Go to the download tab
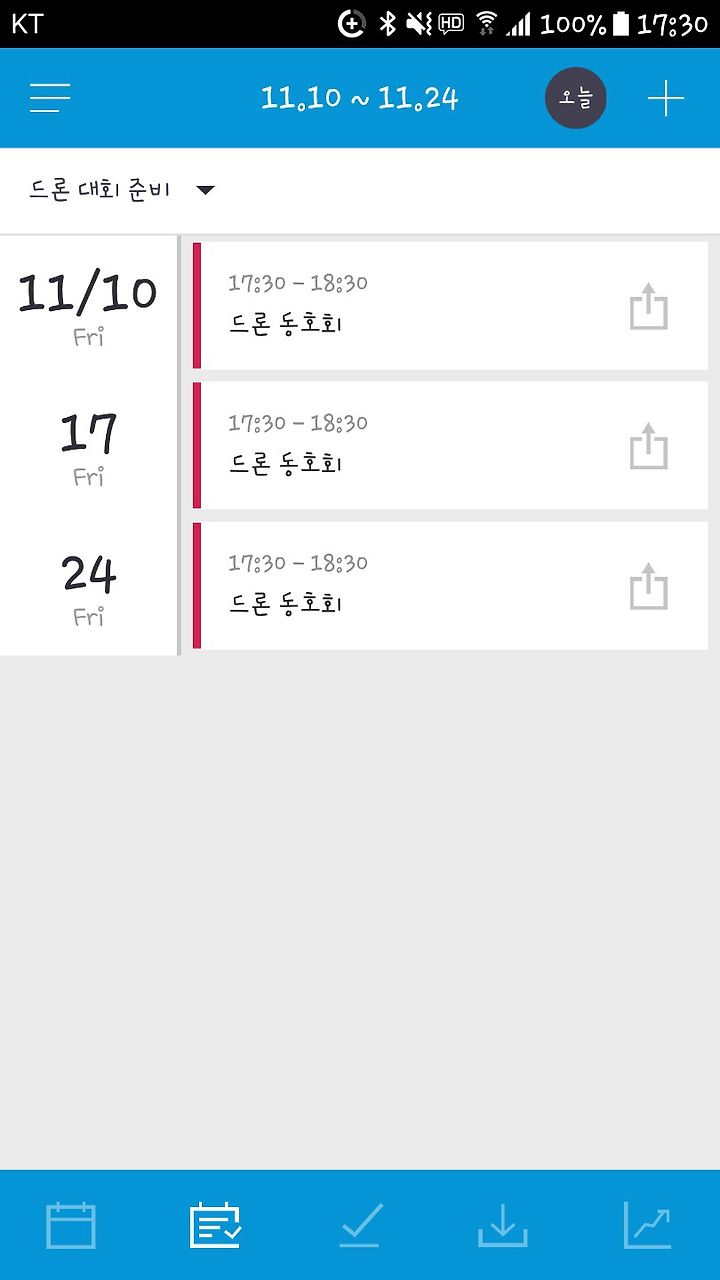This screenshot has height=1280, width=720. pyautogui.click(x=502, y=1225)
